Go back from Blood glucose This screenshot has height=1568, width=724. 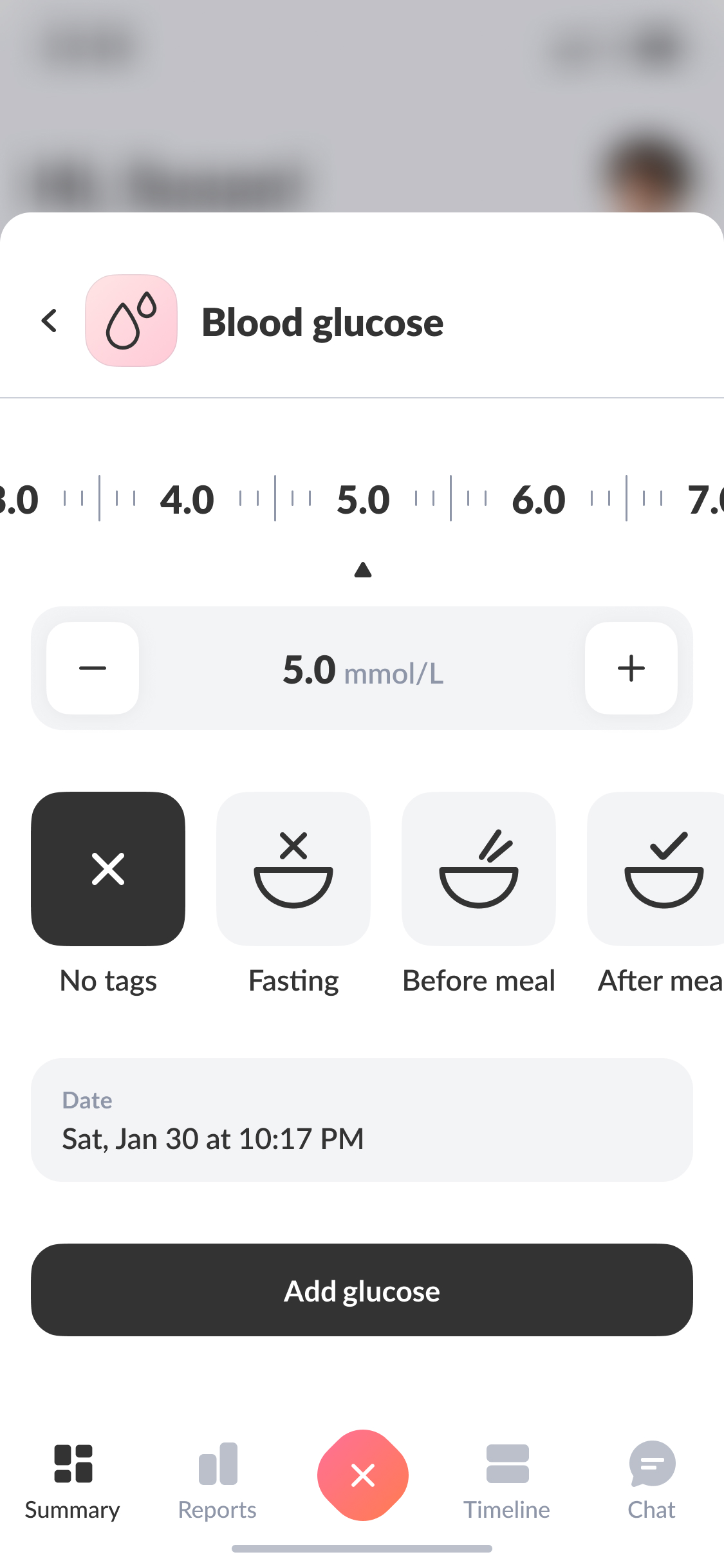point(50,321)
